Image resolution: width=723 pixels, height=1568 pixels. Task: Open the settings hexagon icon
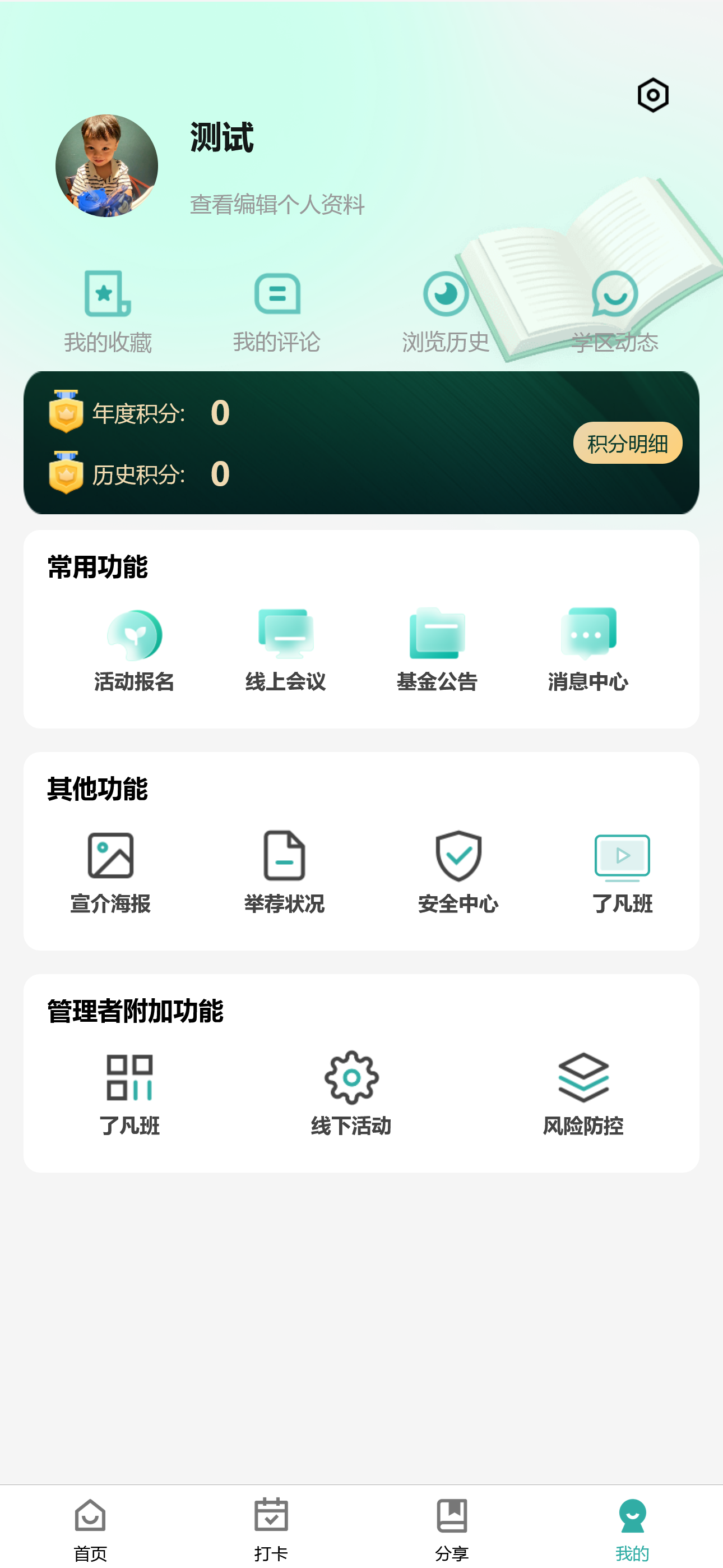click(x=652, y=95)
